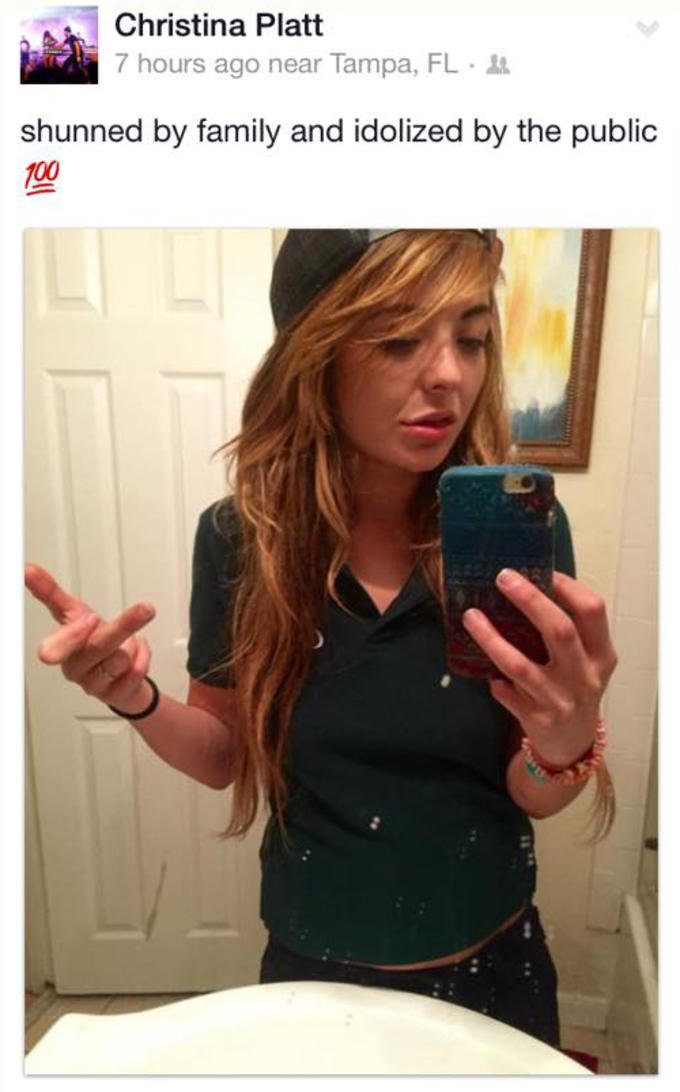Image resolution: width=680 pixels, height=1092 pixels.
Task: Tap the Christina Platt name link
Action: (x=219, y=26)
